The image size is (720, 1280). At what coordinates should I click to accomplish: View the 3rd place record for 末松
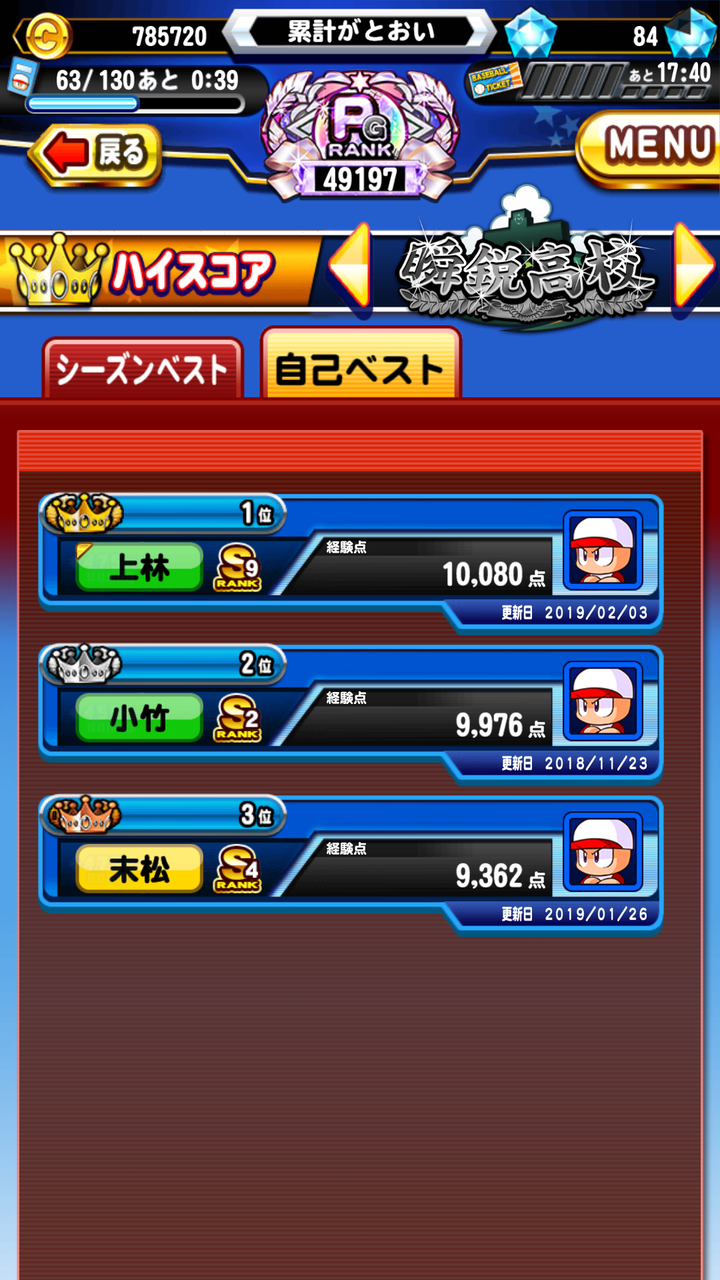click(x=350, y=864)
